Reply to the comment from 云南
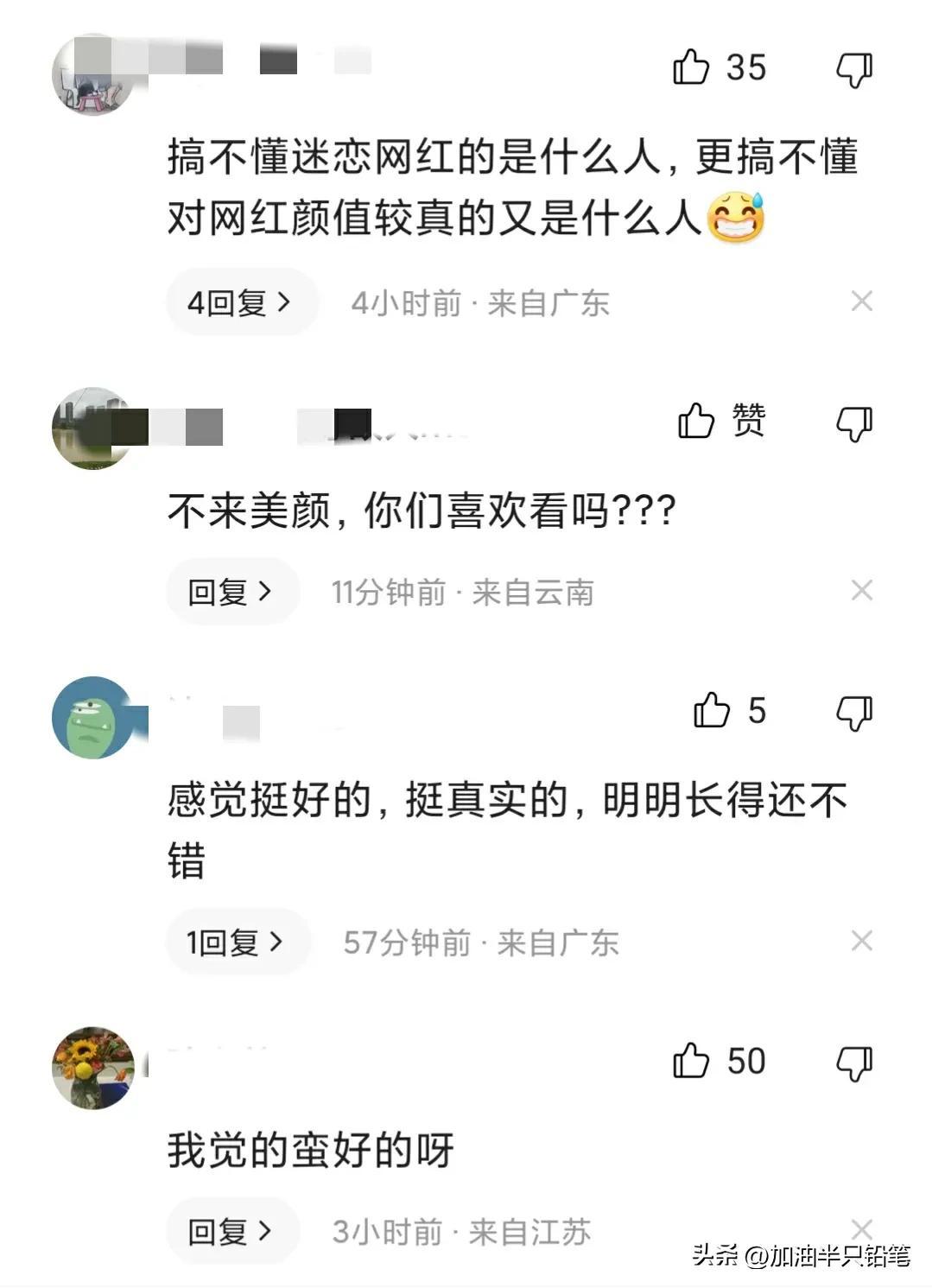Screen dimensions: 932x1288 [x=231, y=592]
